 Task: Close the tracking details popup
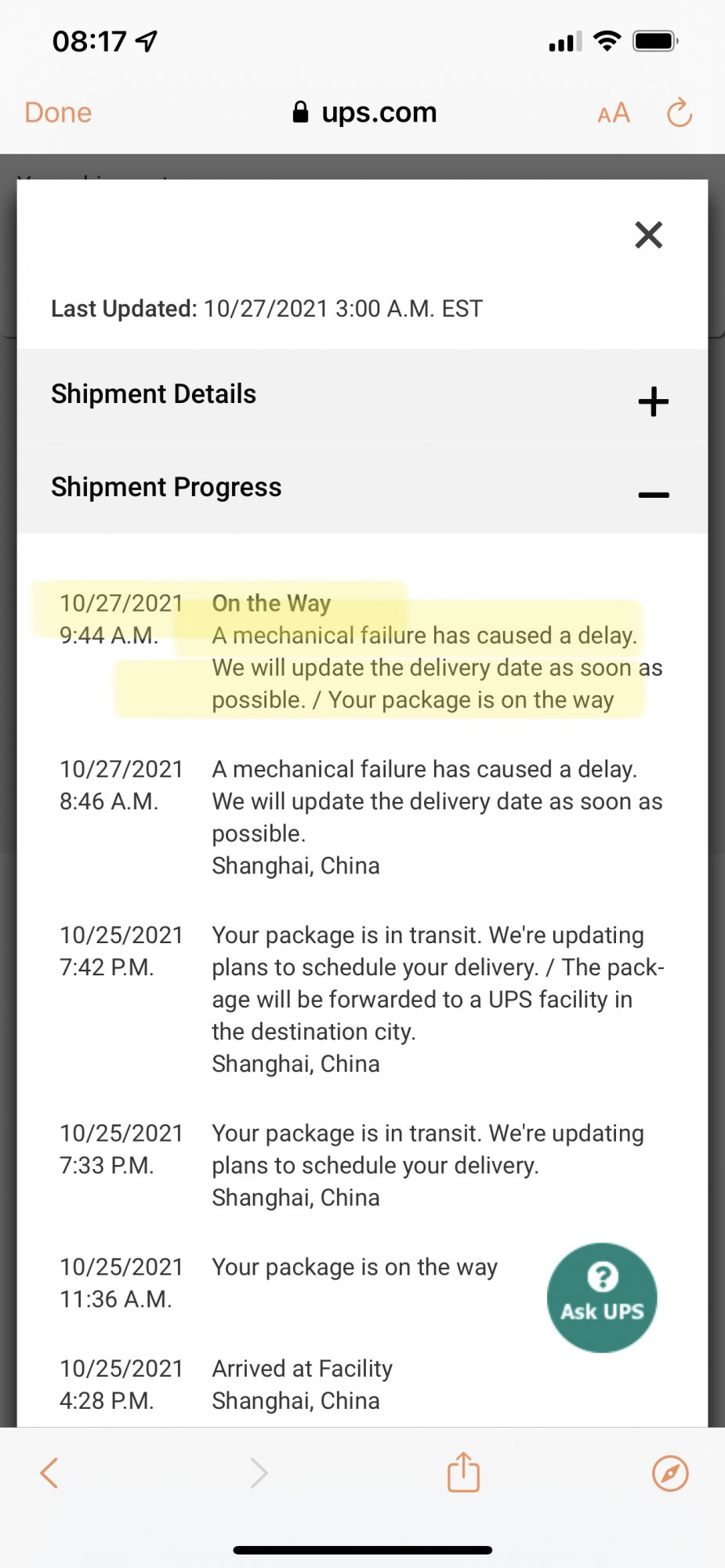coord(648,234)
